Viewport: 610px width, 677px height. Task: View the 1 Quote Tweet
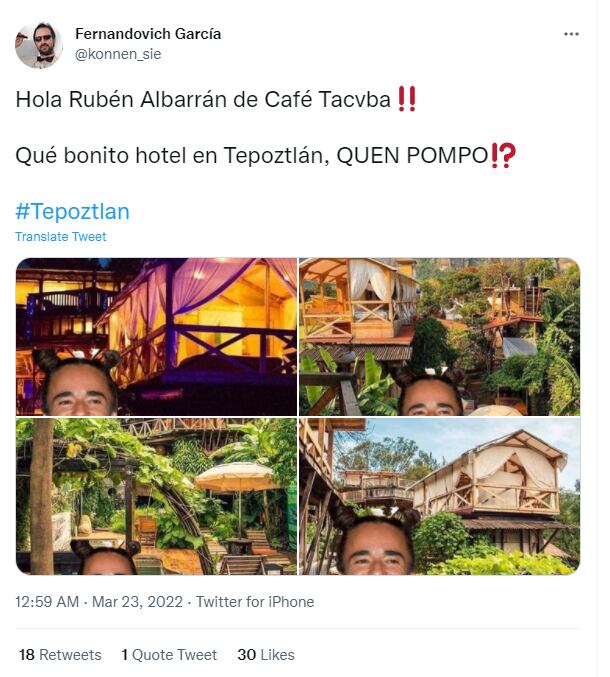(169, 655)
